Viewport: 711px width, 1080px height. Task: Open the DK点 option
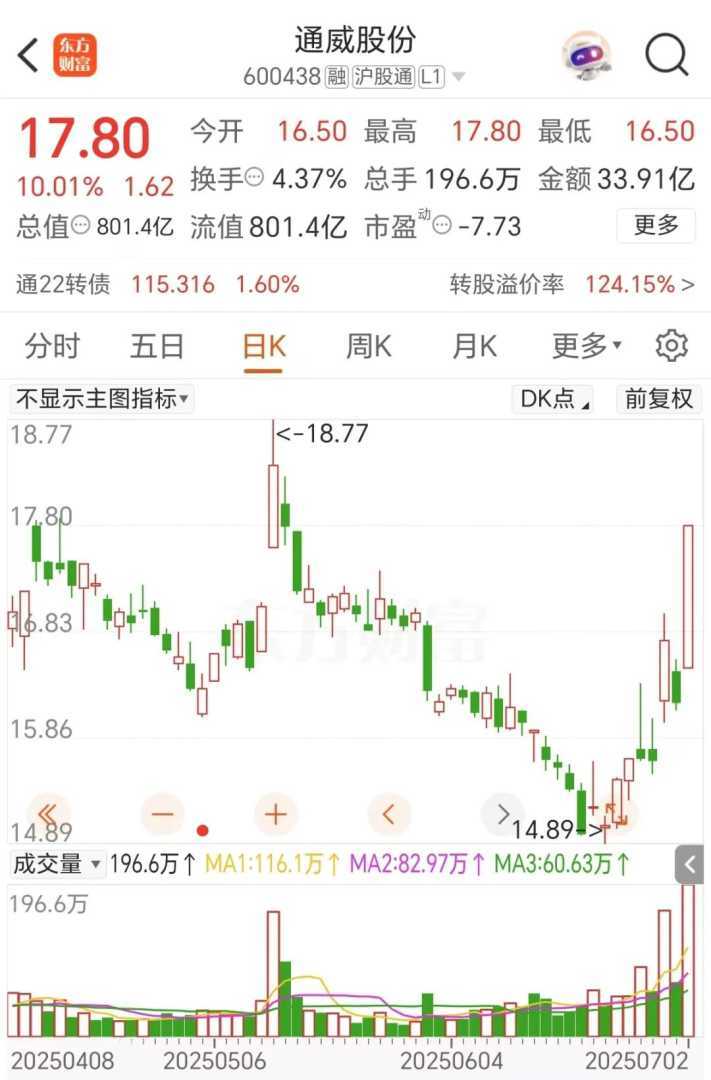pos(554,399)
